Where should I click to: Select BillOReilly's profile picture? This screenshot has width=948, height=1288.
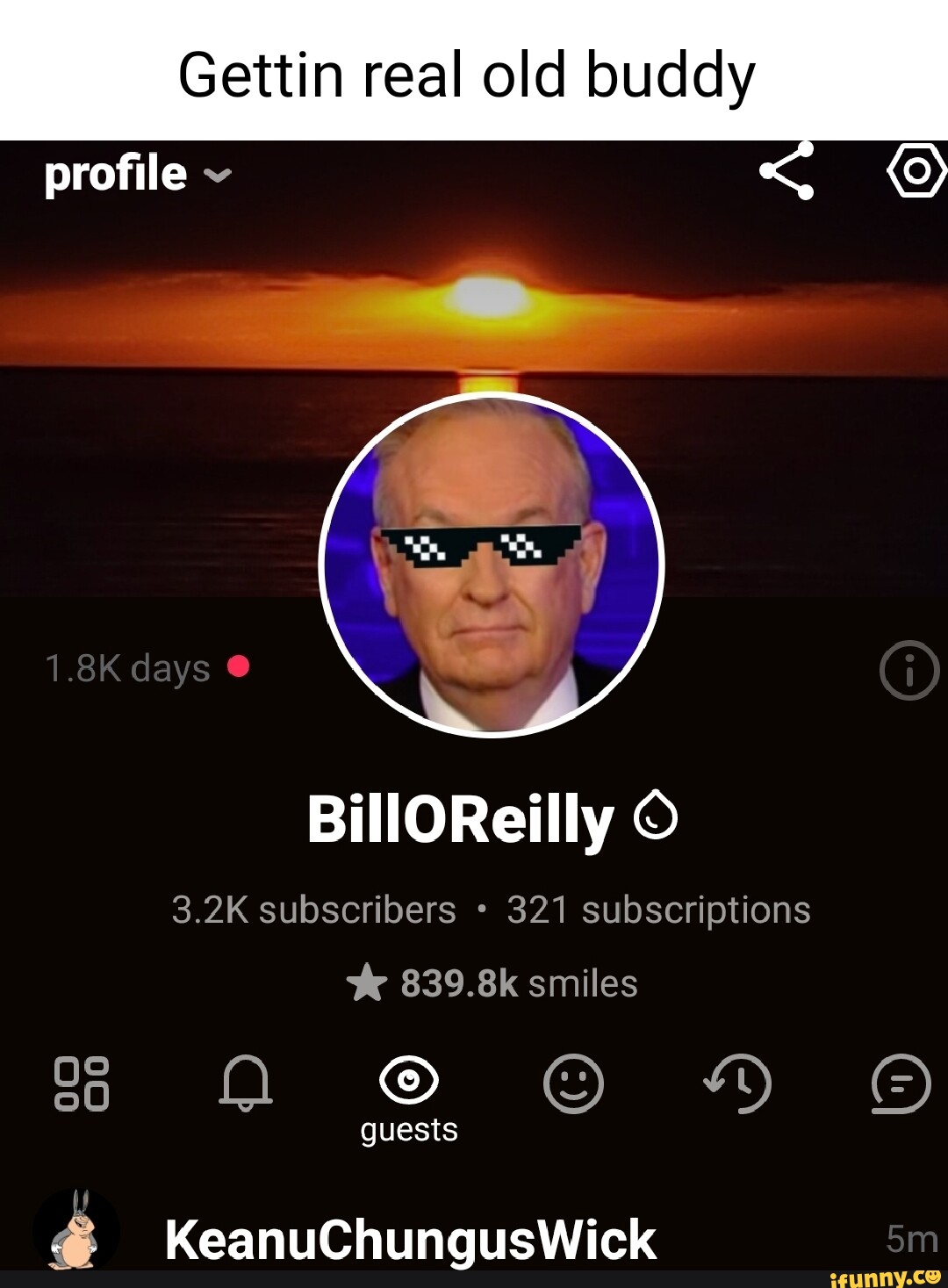(x=487, y=562)
